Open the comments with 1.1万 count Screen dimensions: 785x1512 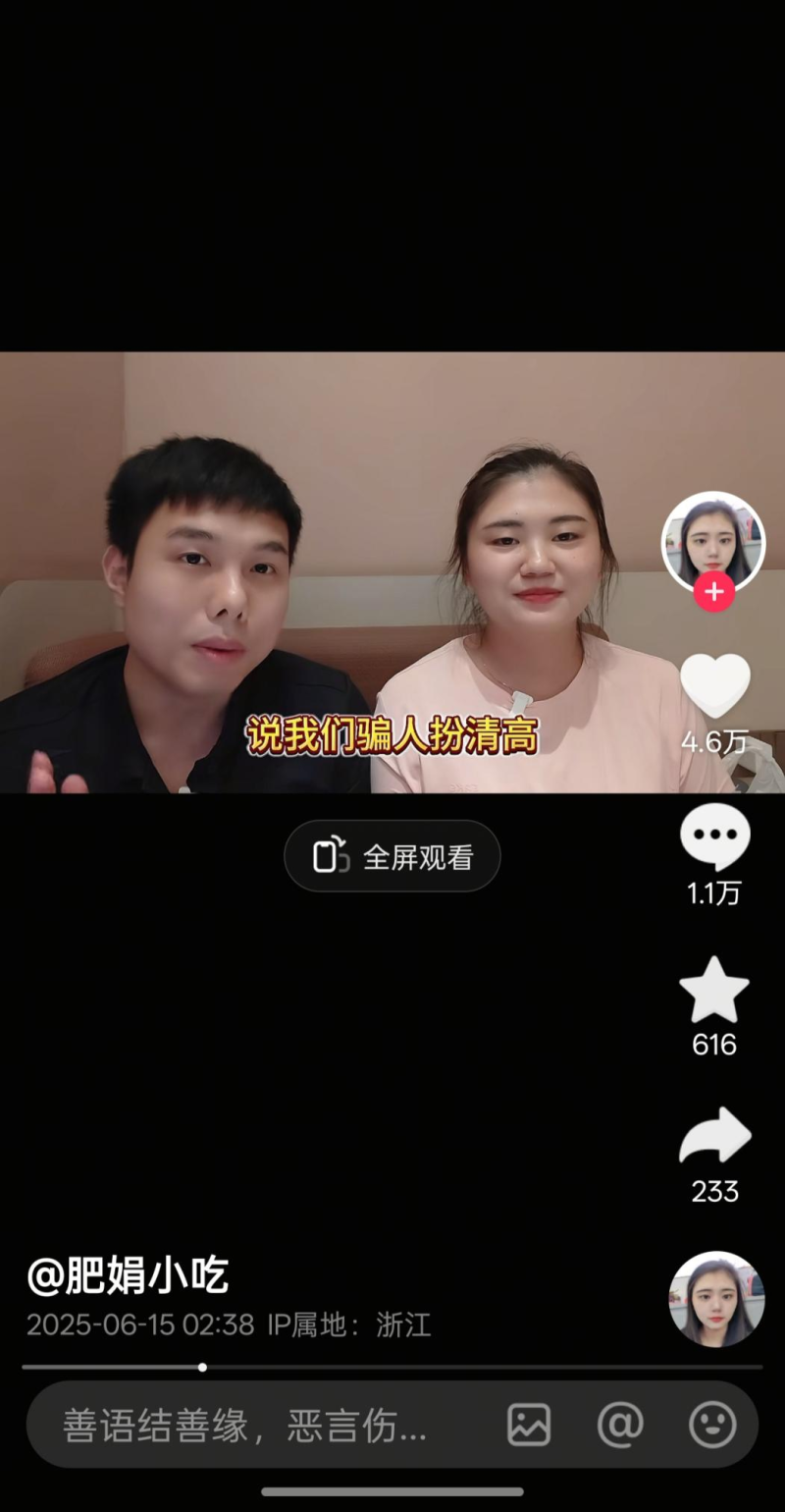pos(714,837)
